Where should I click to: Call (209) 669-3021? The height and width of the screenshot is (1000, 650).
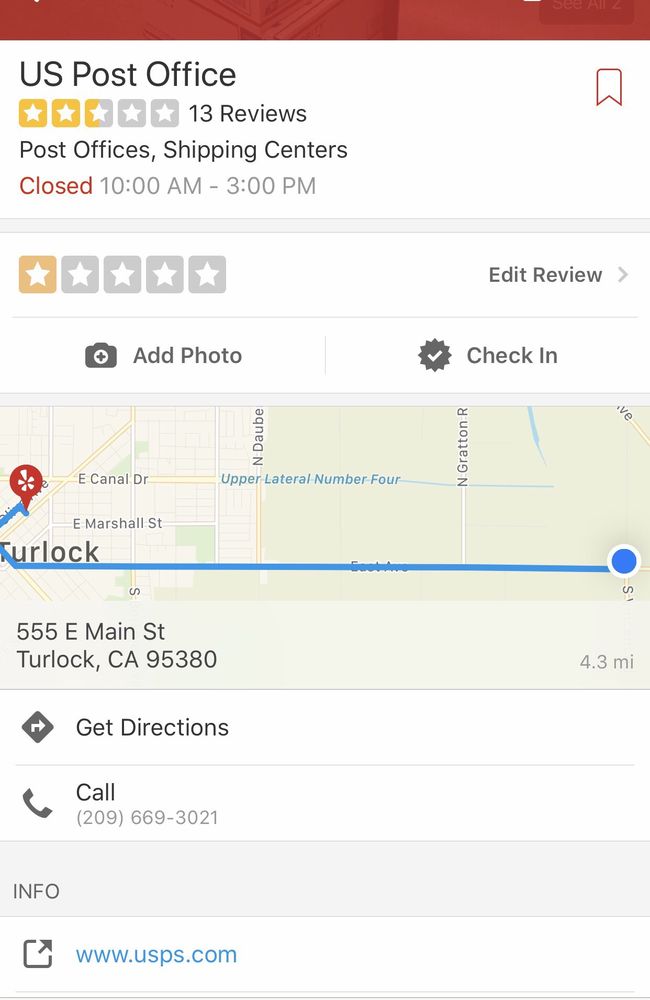click(x=147, y=803)
